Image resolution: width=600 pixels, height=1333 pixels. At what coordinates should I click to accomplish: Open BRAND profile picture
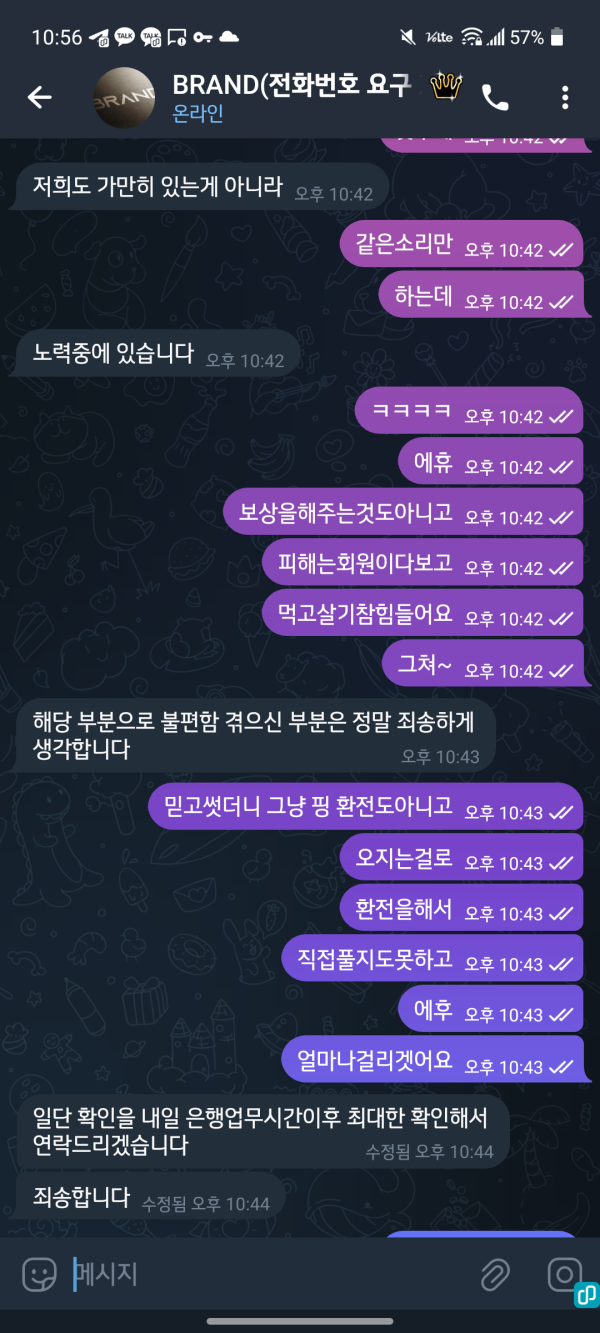pos(124,97)
